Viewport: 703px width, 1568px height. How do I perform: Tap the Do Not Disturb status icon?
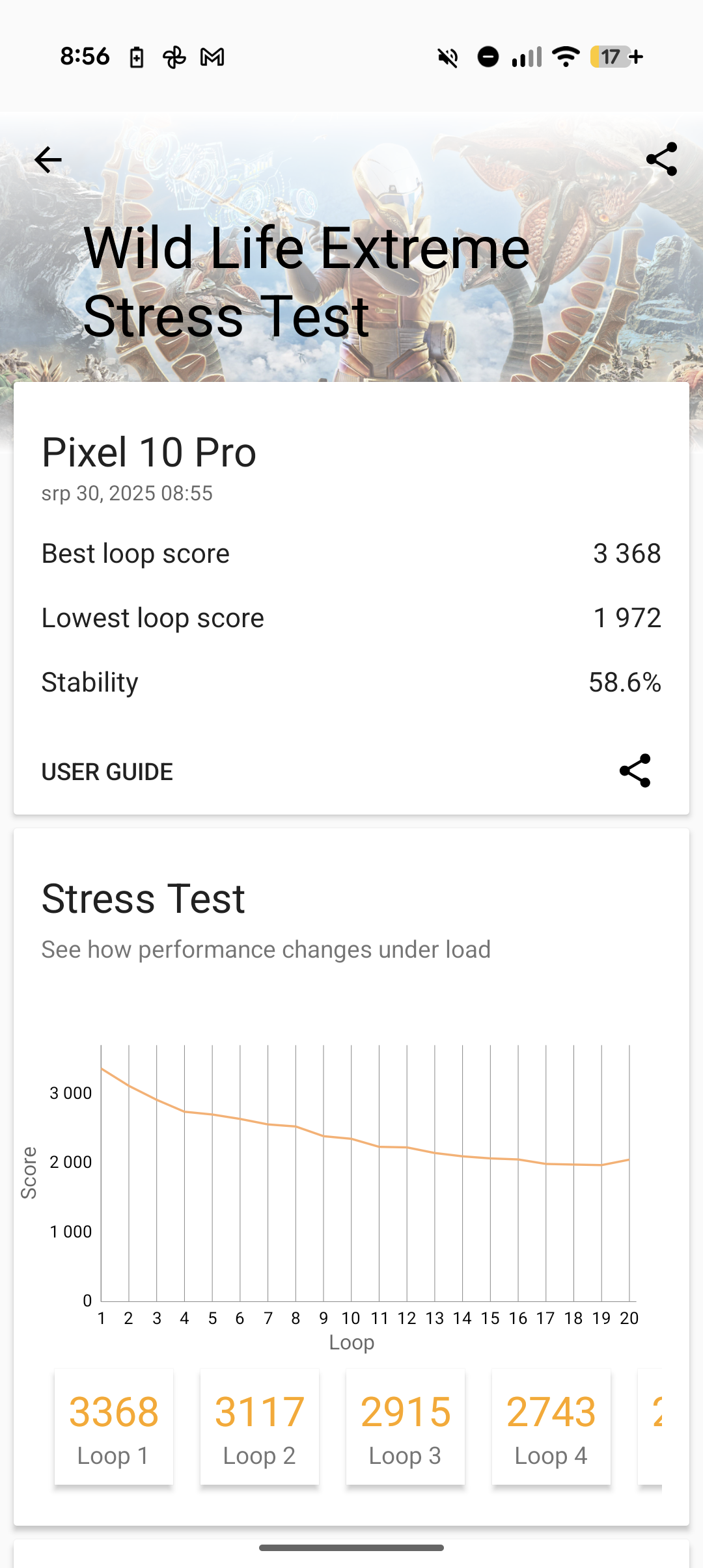[x=488, y=57]
